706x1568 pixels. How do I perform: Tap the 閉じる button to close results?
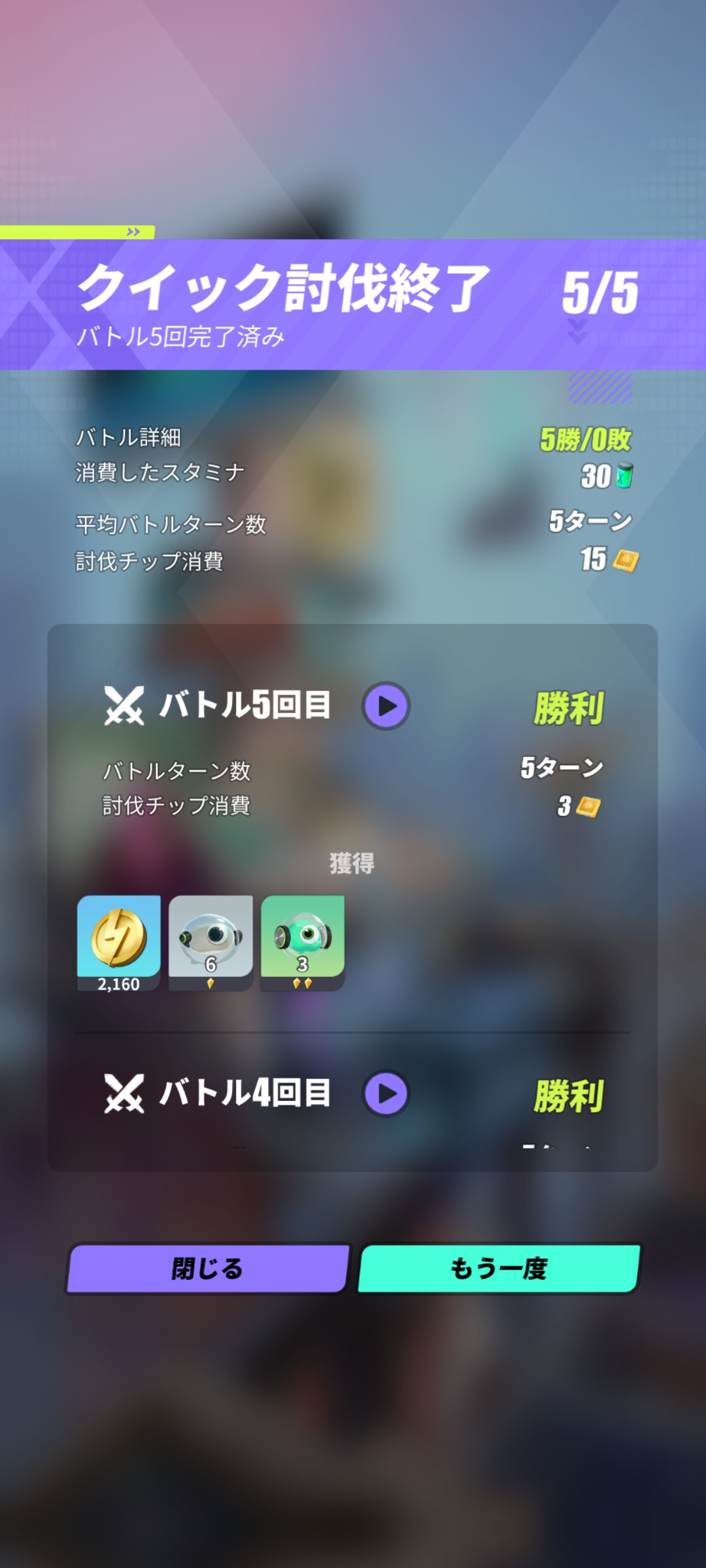click(208, 1268)
